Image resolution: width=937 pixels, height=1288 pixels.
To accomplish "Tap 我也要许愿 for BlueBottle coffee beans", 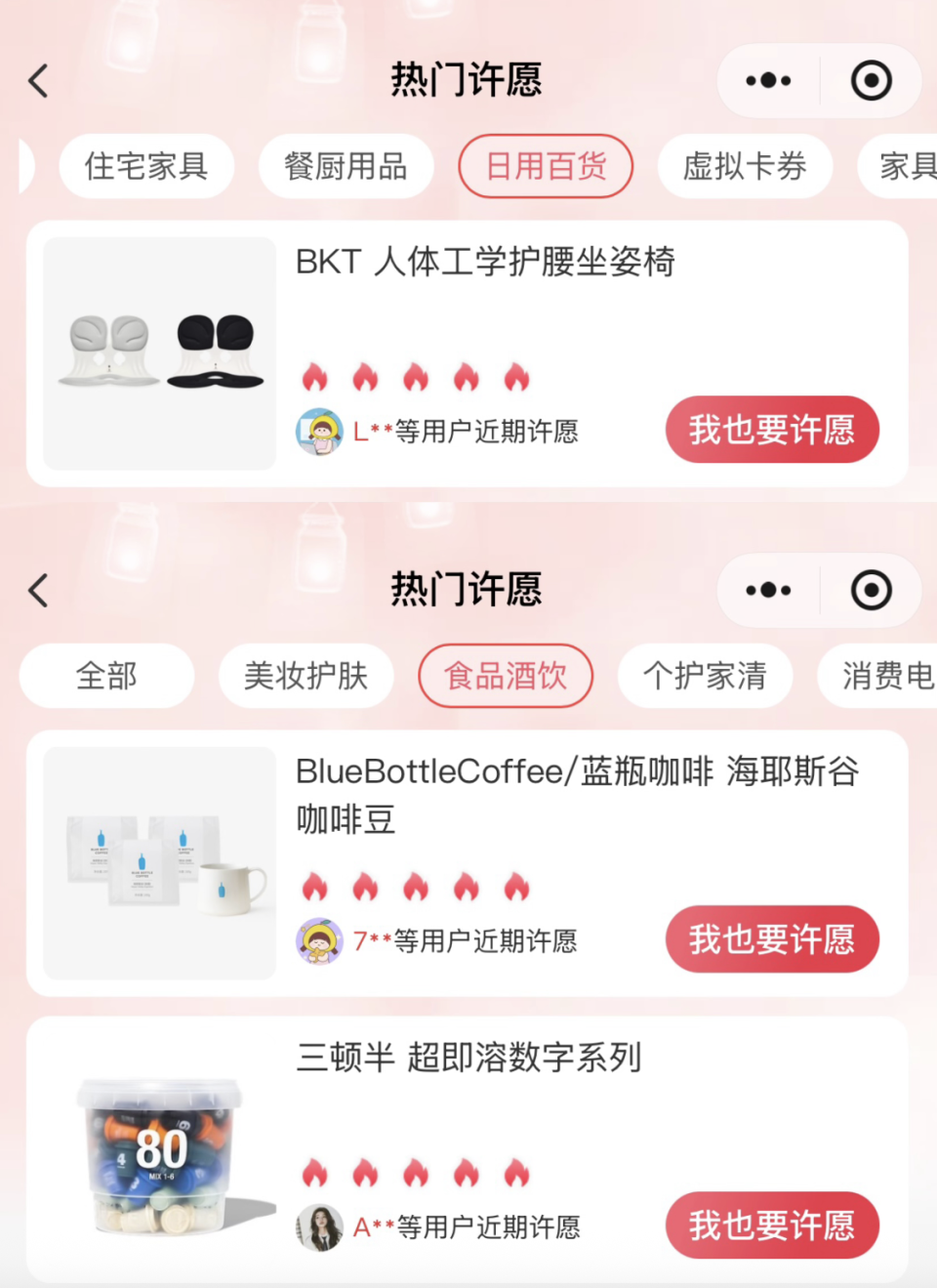I will [x=771, y=939].
